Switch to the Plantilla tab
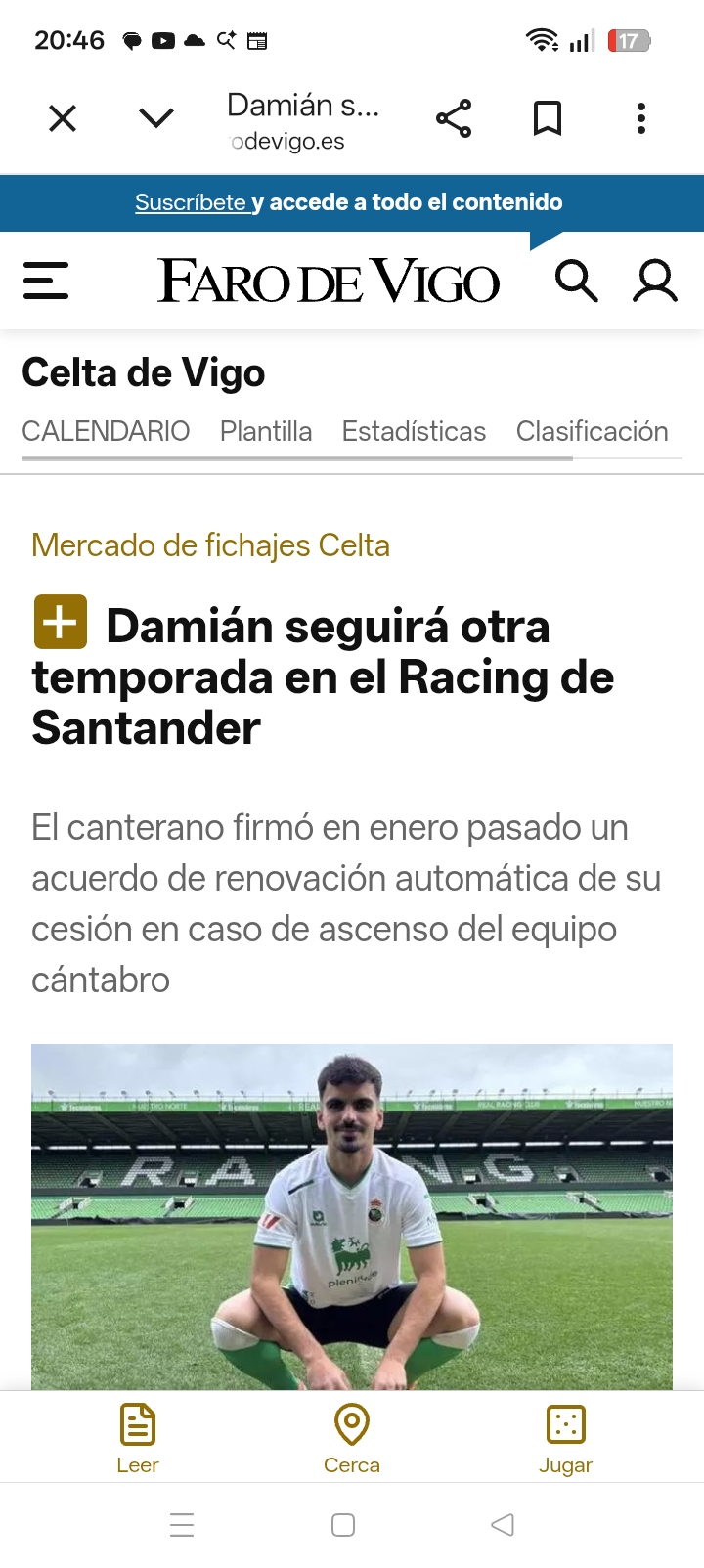 [266, 431]
